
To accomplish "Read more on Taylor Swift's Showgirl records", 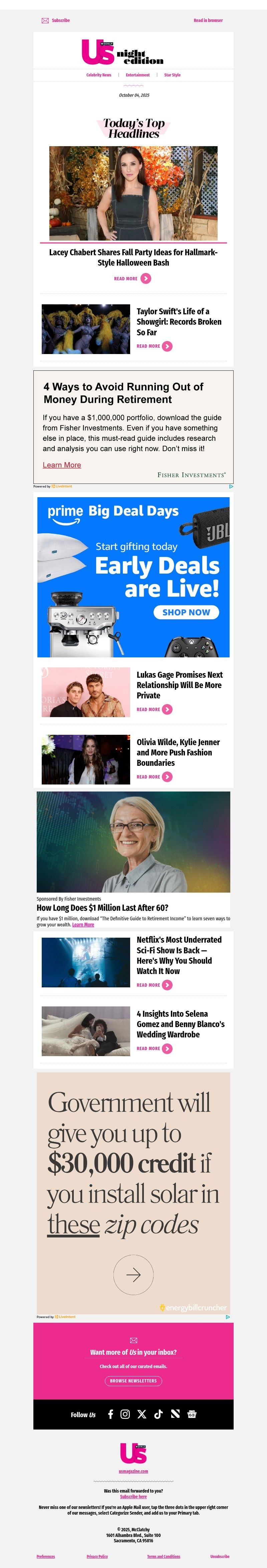I will (x=155, y=346).
